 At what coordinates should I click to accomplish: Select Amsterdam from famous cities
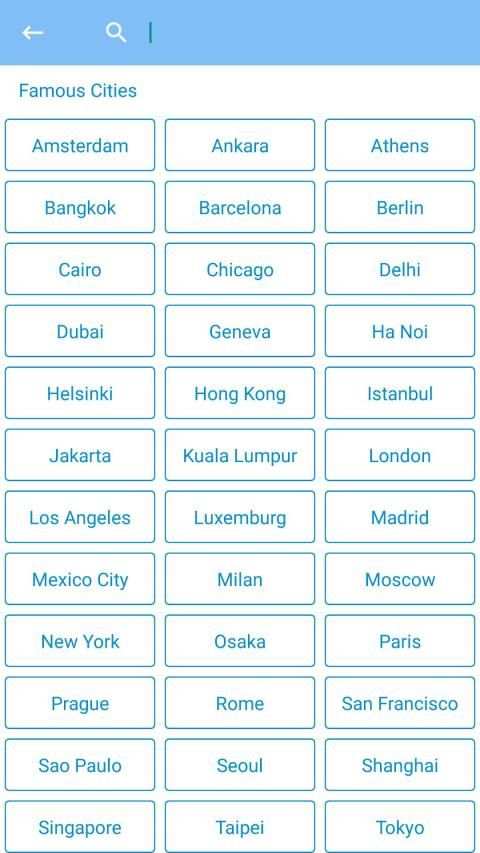80,145
